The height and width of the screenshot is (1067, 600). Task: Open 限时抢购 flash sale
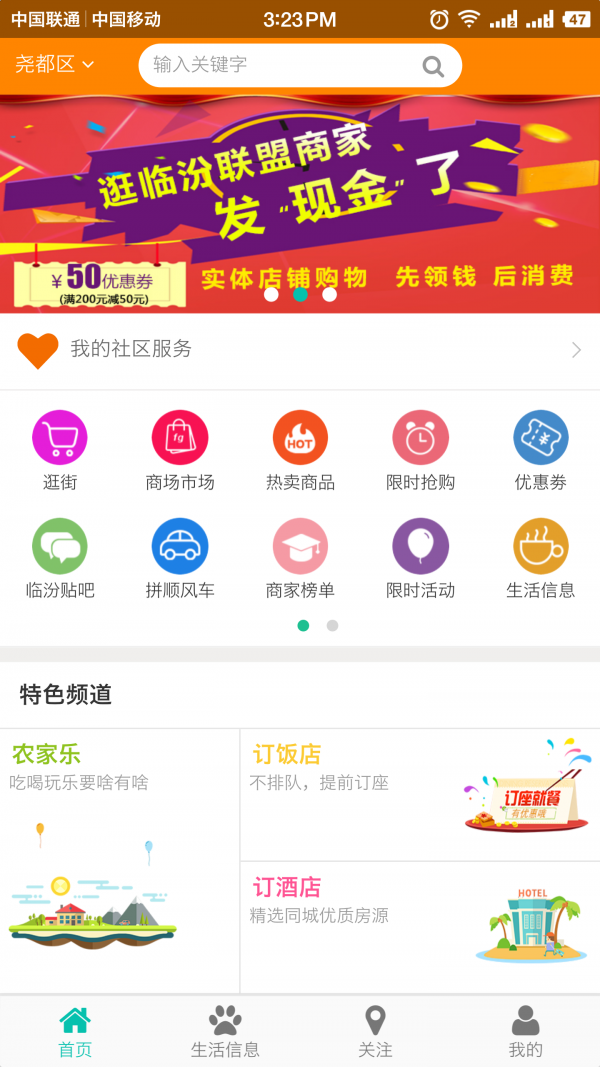tap(420, 450)
